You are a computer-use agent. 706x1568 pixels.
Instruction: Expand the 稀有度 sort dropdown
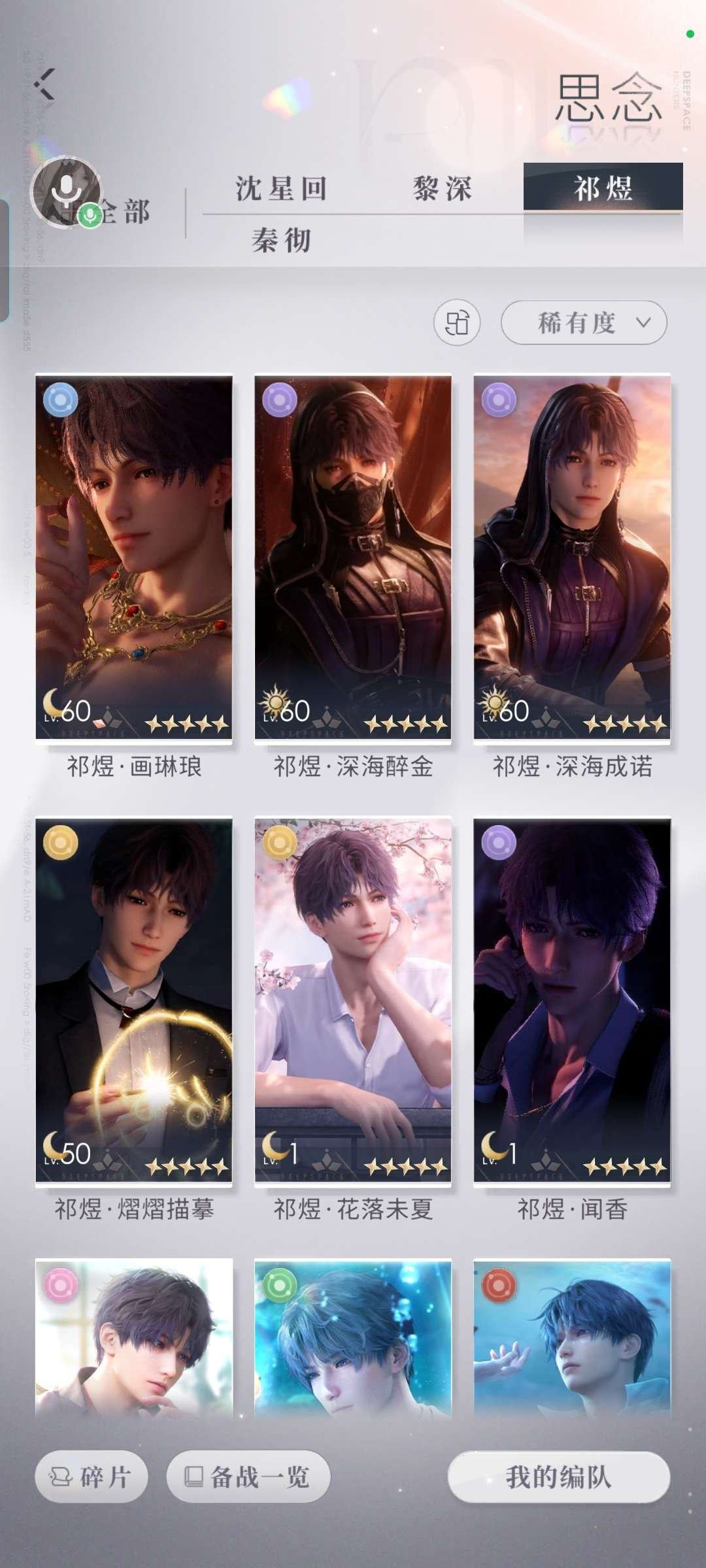(x=584, y=323)
